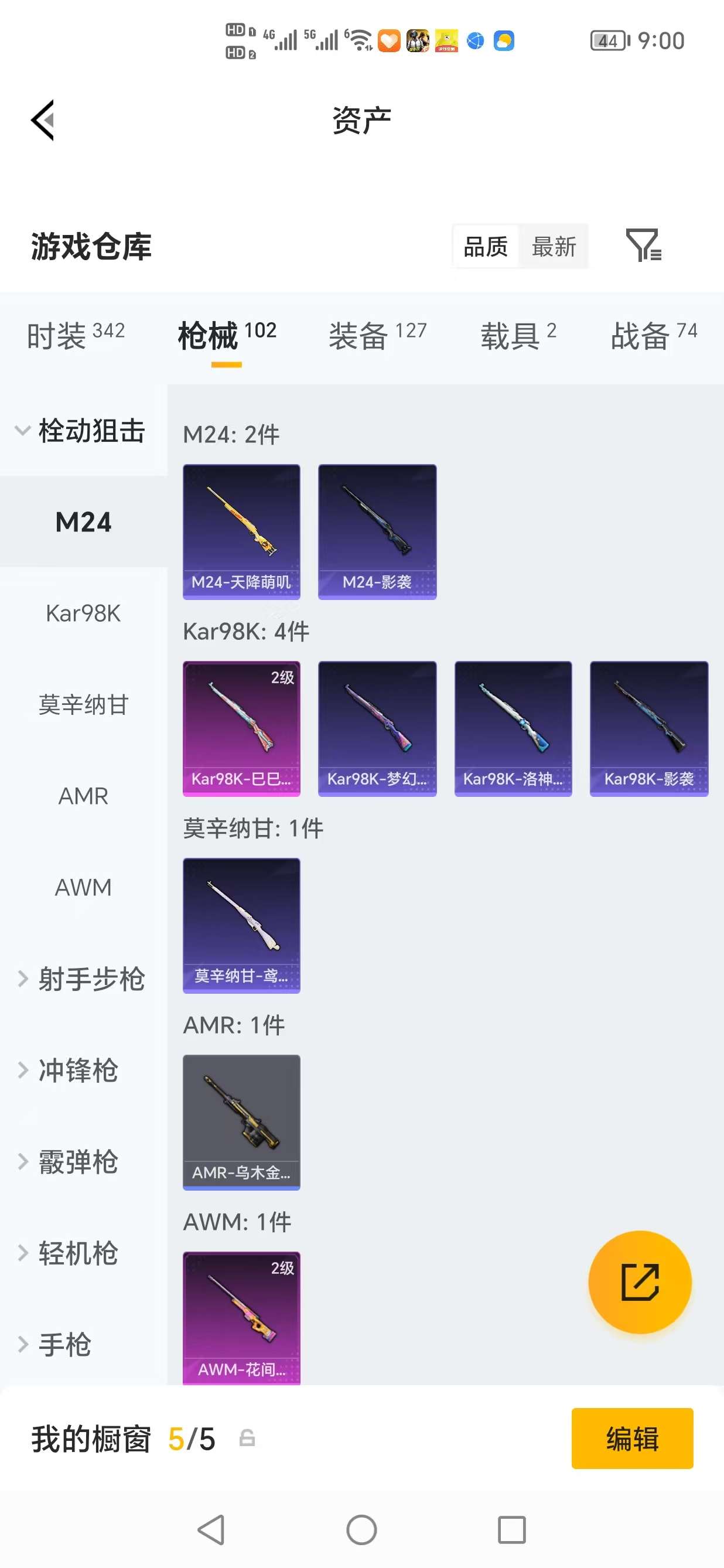Select the M24-天降萌叽 weapon skin
The image size is (724, 1568).
241,530
